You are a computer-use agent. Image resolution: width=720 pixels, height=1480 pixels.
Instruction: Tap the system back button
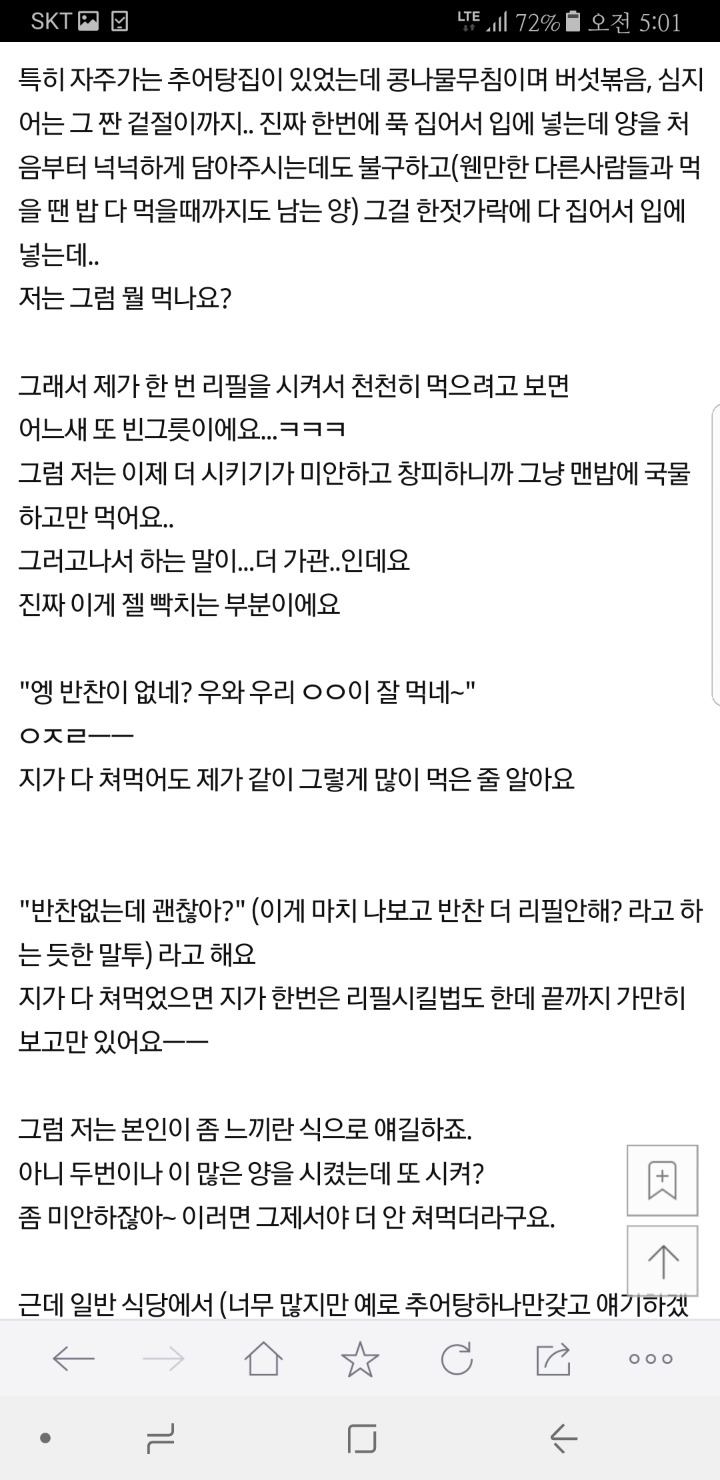click(564, 1439)
